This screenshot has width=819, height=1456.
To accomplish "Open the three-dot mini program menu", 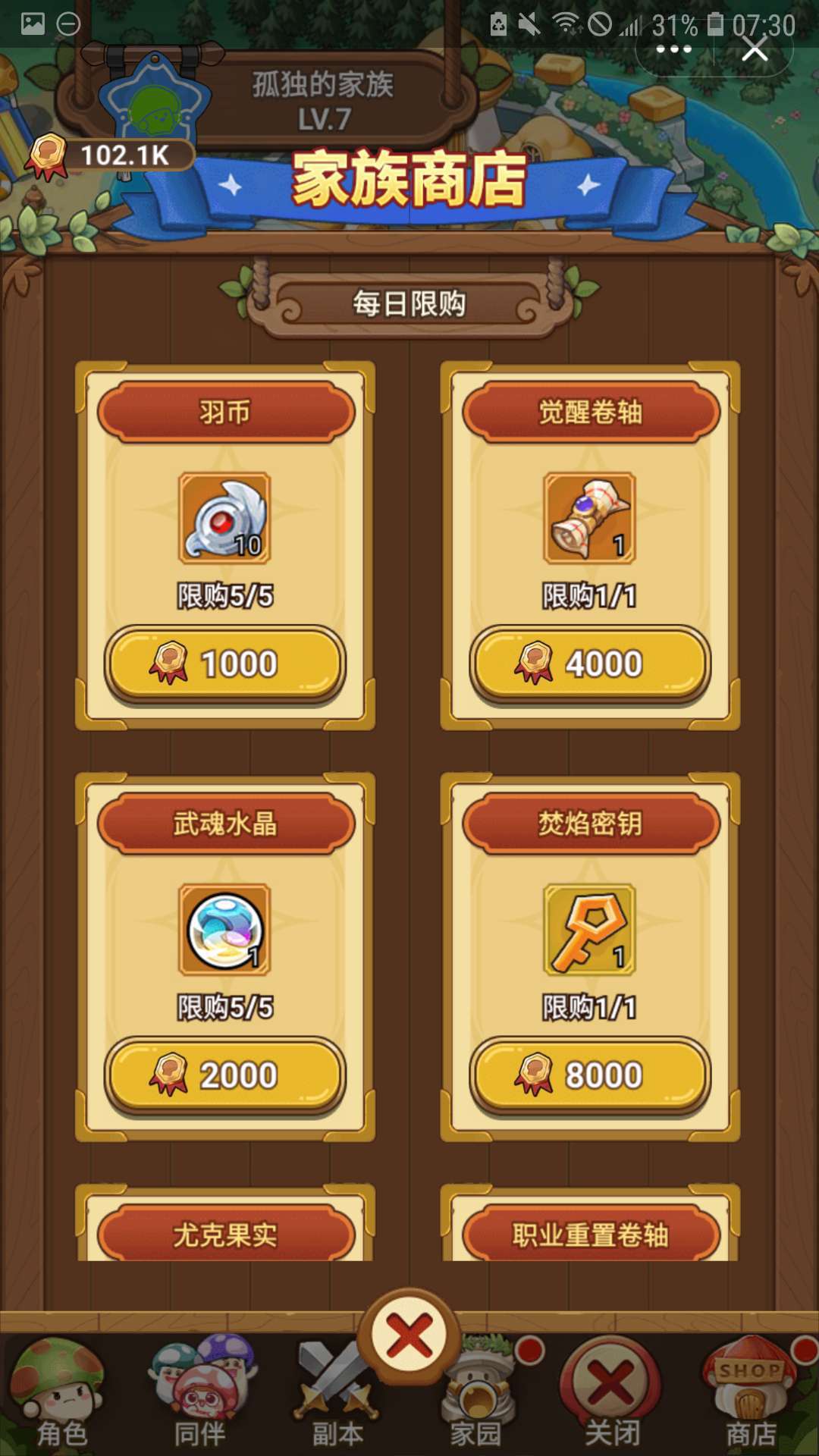I will click(673, 50).
